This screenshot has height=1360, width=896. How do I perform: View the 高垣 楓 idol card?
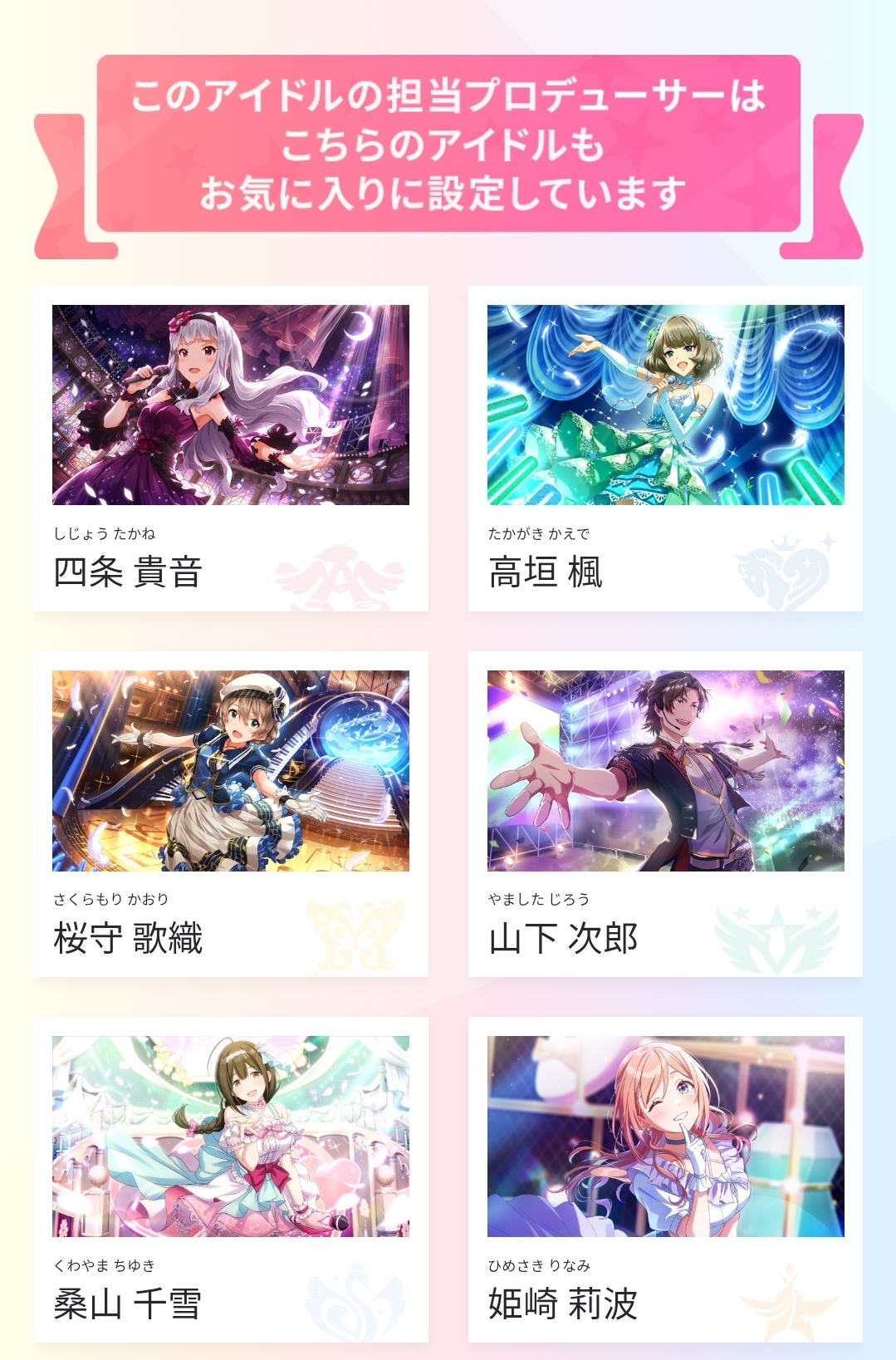(665, 449)
